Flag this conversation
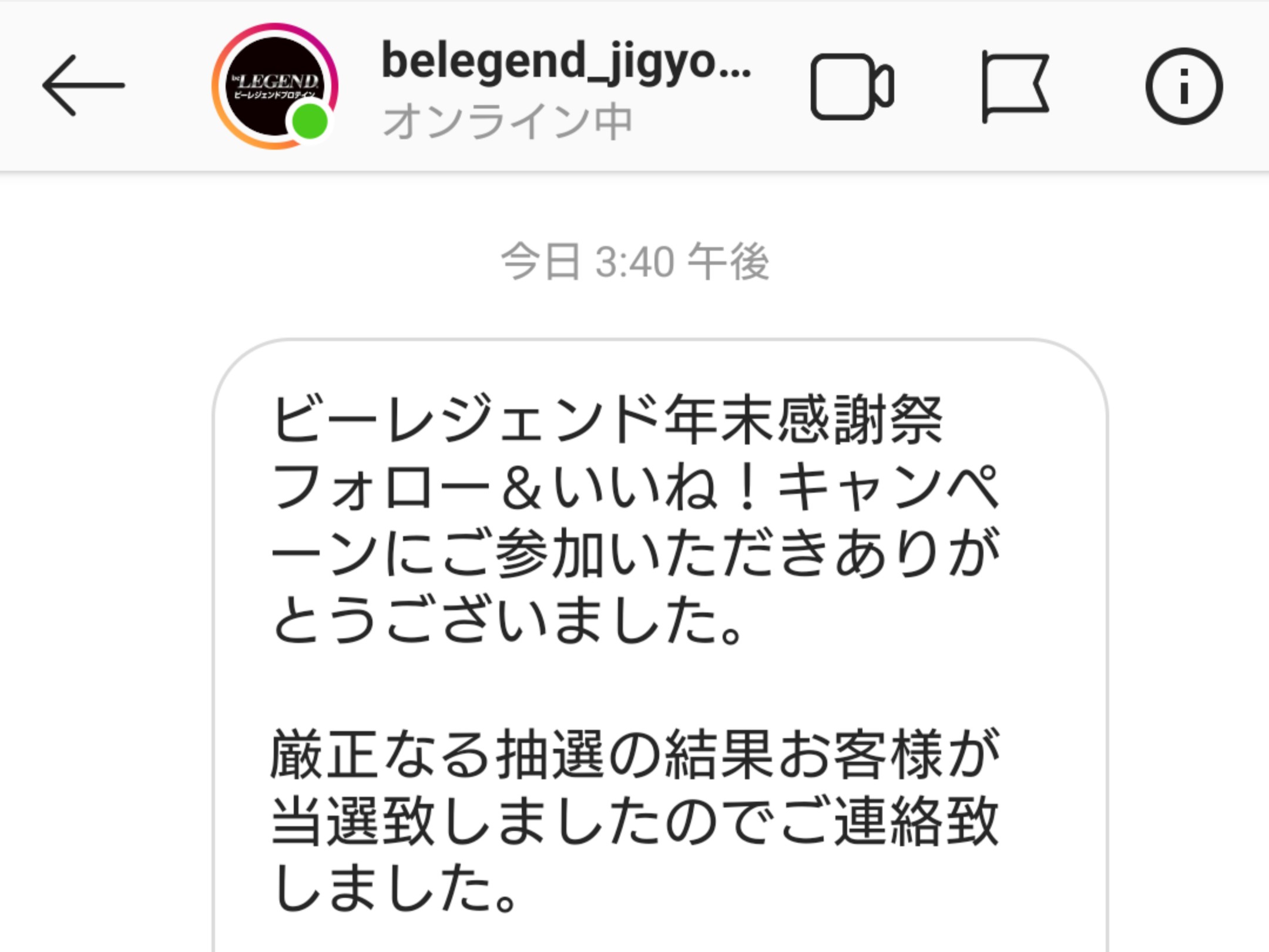This screenshot has width=1269, height=952. [1015, 87]
